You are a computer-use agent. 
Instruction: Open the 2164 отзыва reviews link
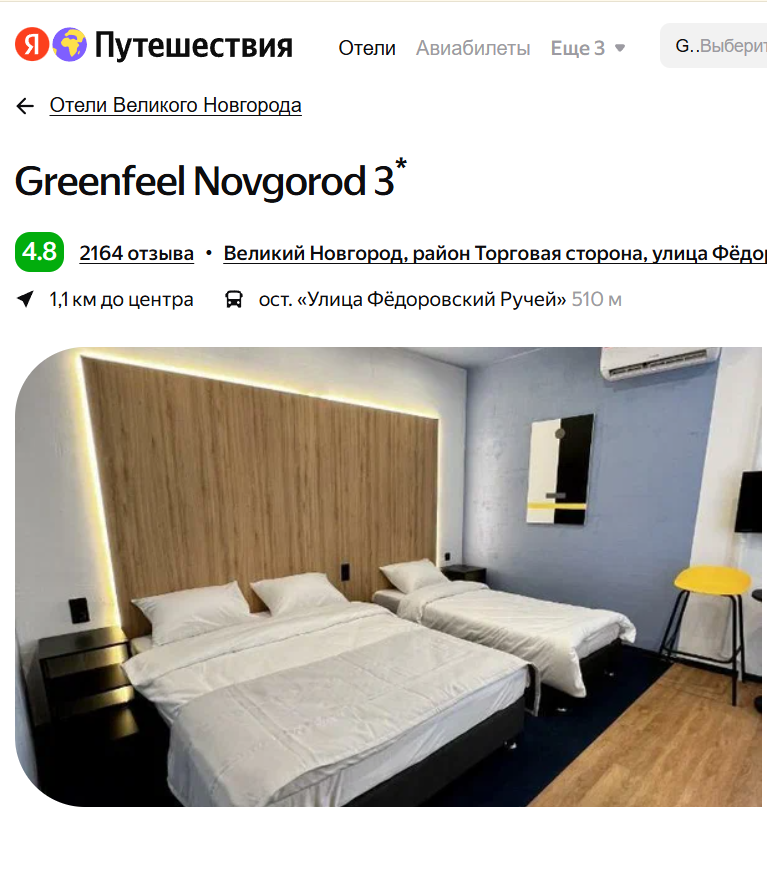(136, 253)
